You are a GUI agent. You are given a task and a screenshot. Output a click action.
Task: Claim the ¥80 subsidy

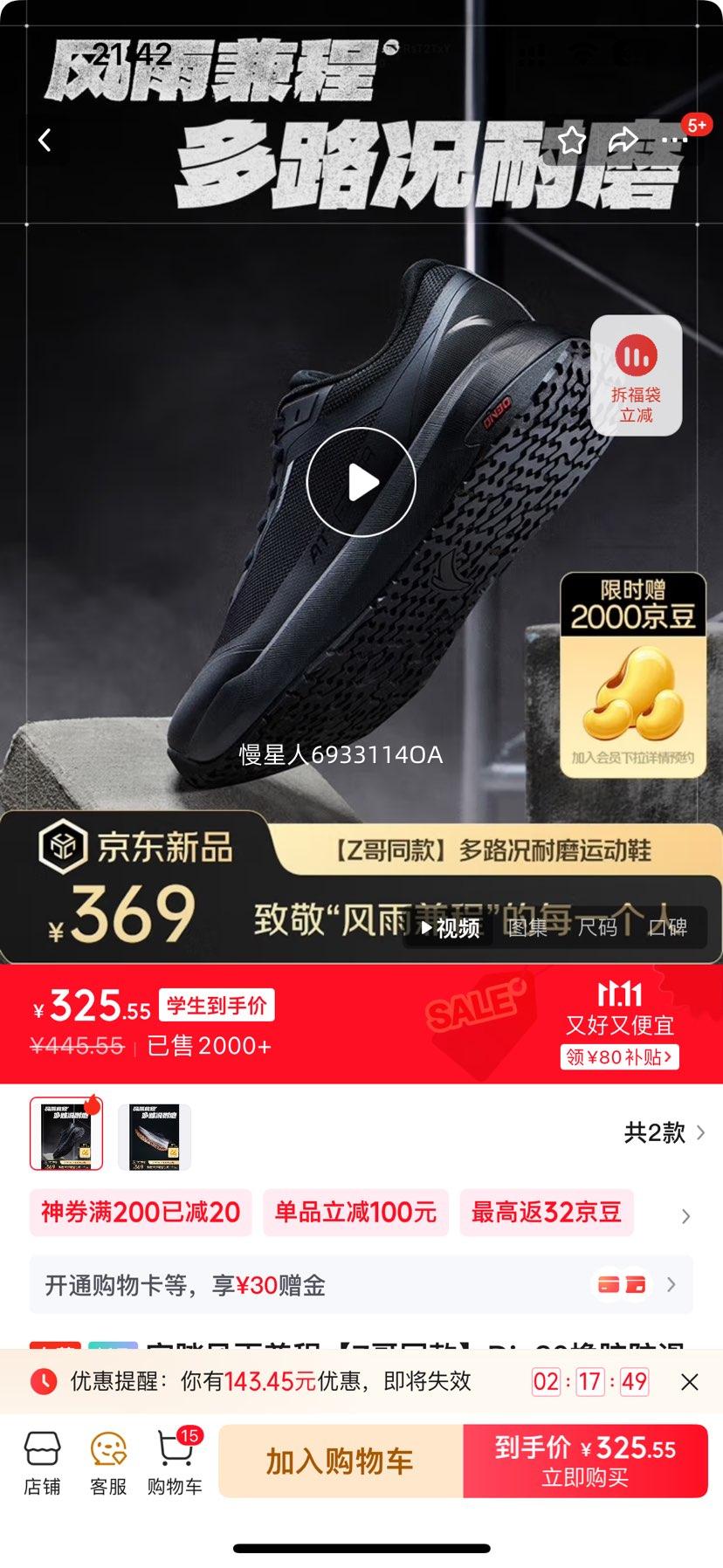[619, 1056]
